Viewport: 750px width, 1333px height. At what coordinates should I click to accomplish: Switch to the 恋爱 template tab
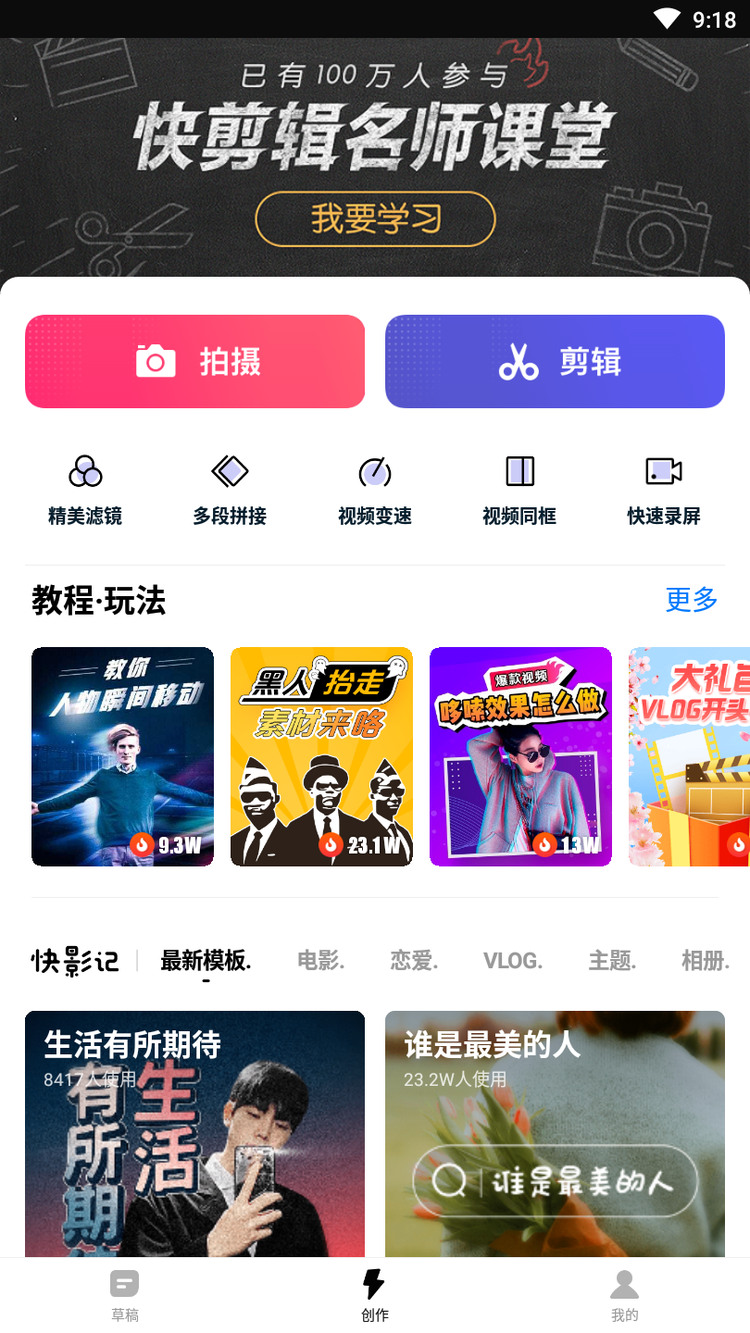point(414,961)
